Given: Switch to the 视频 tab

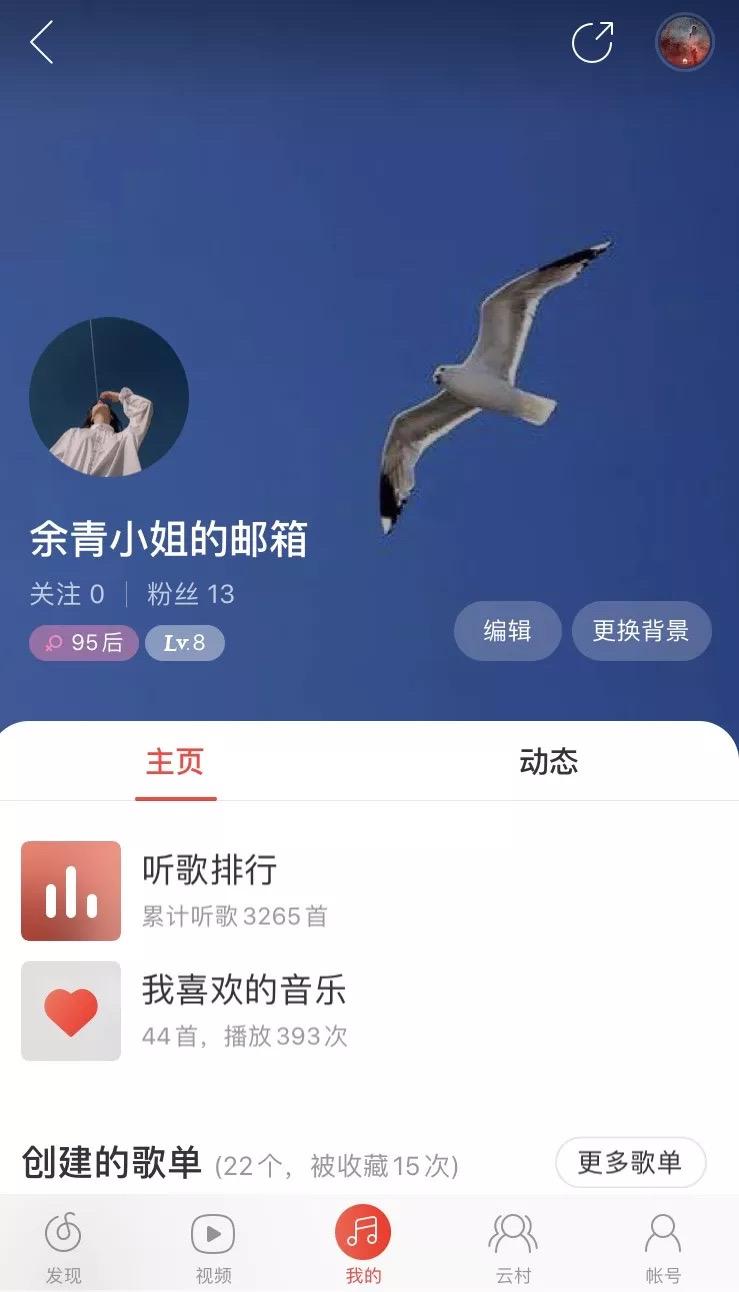Looking at the screenshot, I should coord(213,1246).
